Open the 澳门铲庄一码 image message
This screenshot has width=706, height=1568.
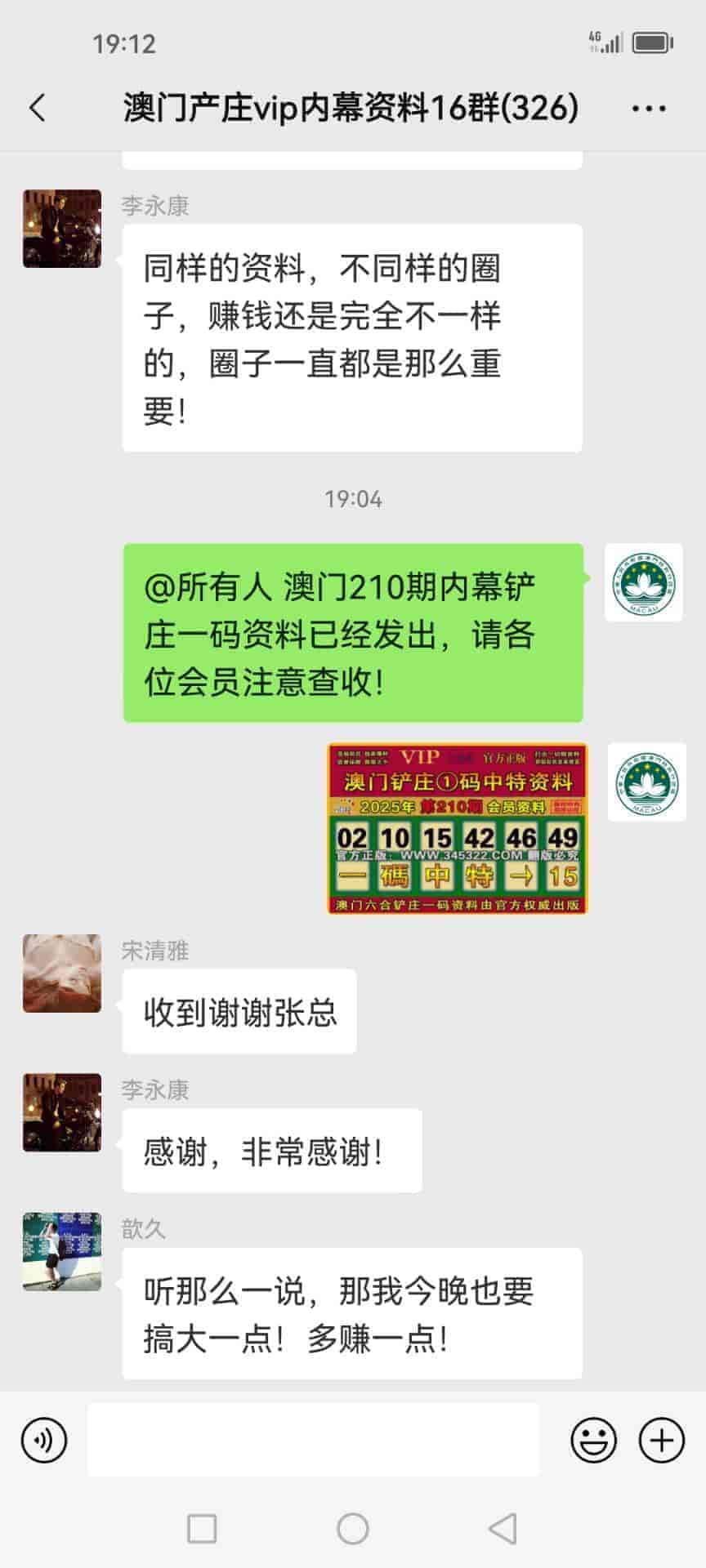point(457,828)
